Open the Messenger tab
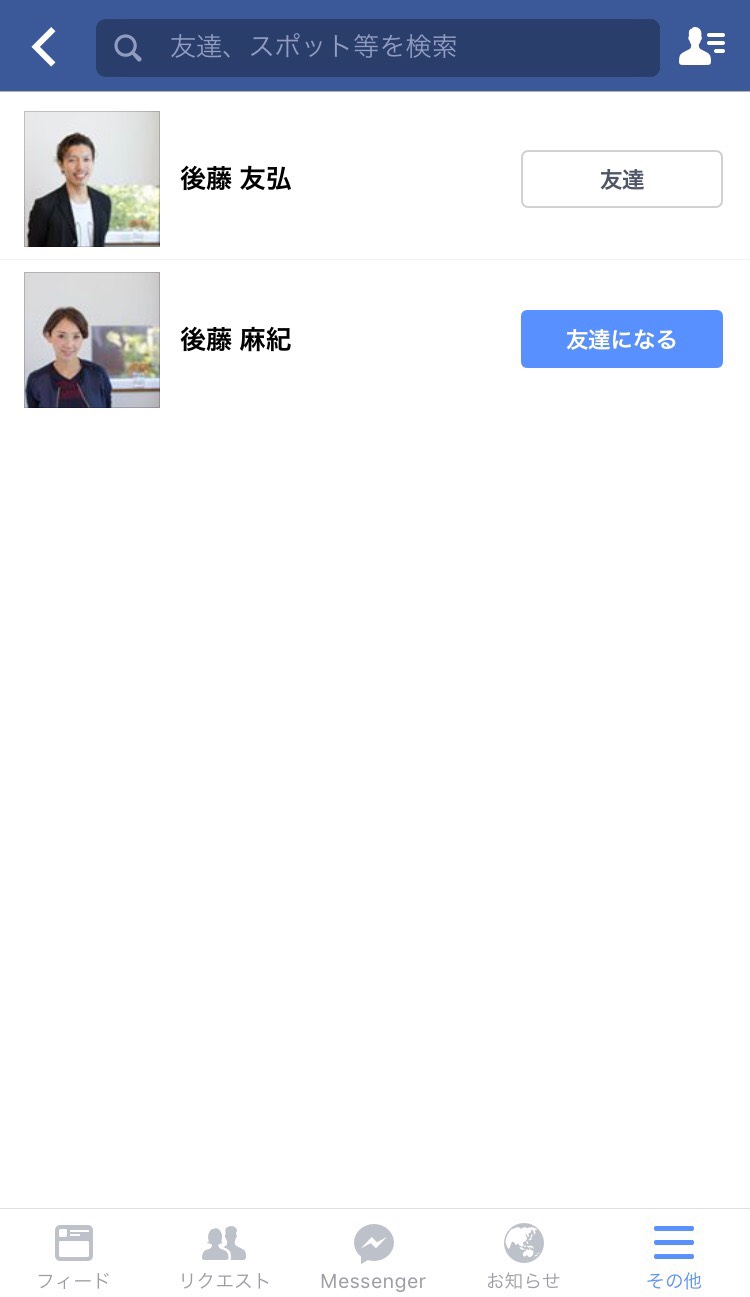This screenshot has height=1297, width=750. [373, 1256]
